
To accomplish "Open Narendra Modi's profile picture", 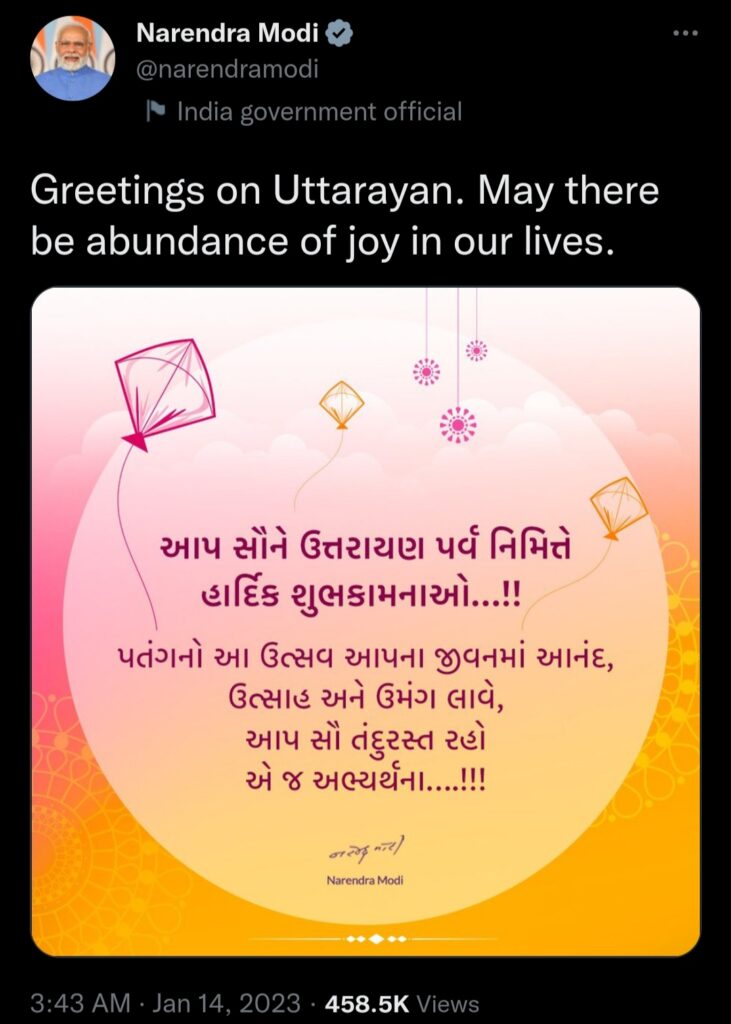I will (x=73, y=59).
